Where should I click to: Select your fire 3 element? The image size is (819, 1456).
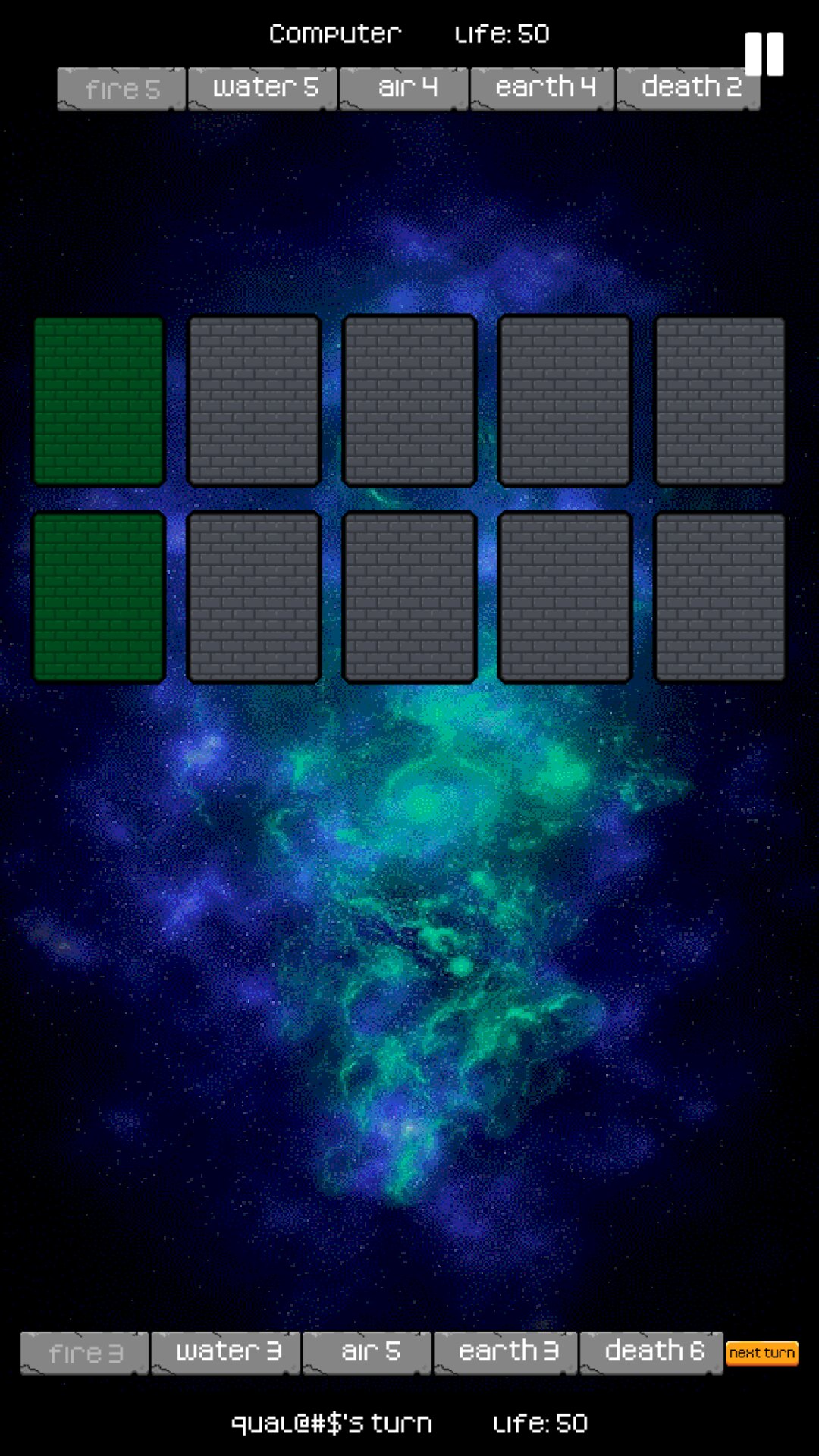click(84, 1353)
